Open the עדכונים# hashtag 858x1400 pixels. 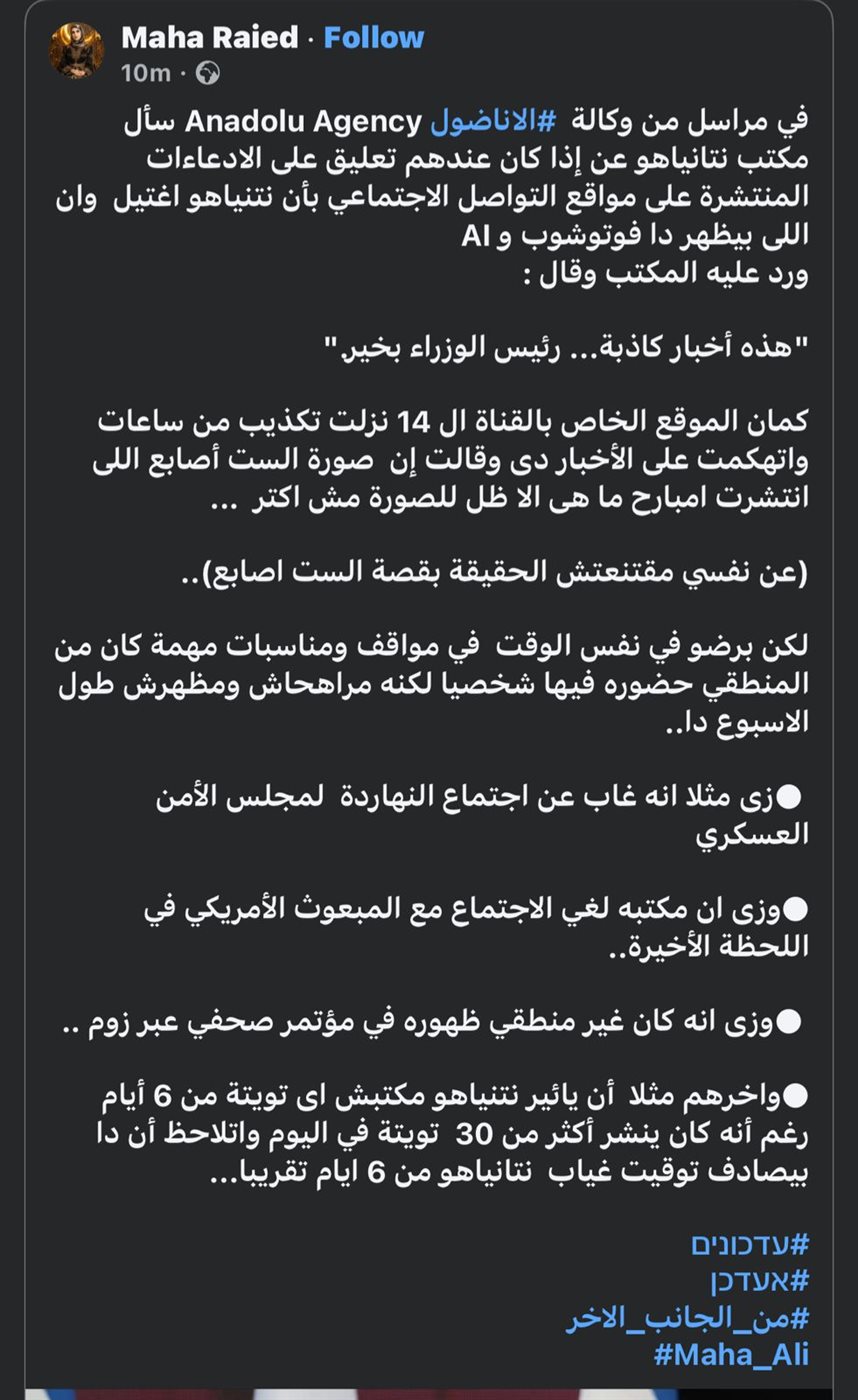point(749,1245)
